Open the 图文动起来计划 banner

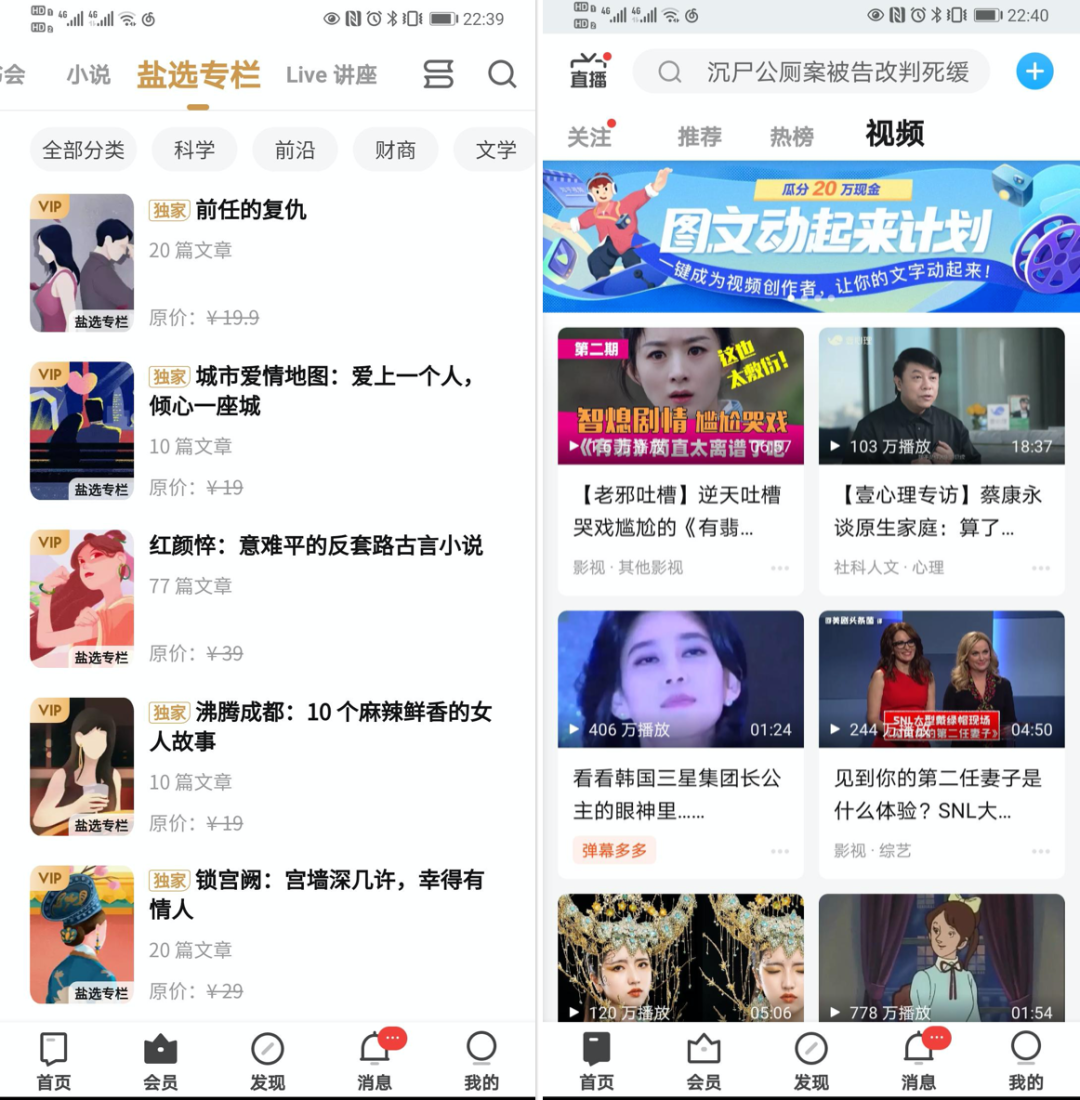click(x=811, y=237)
